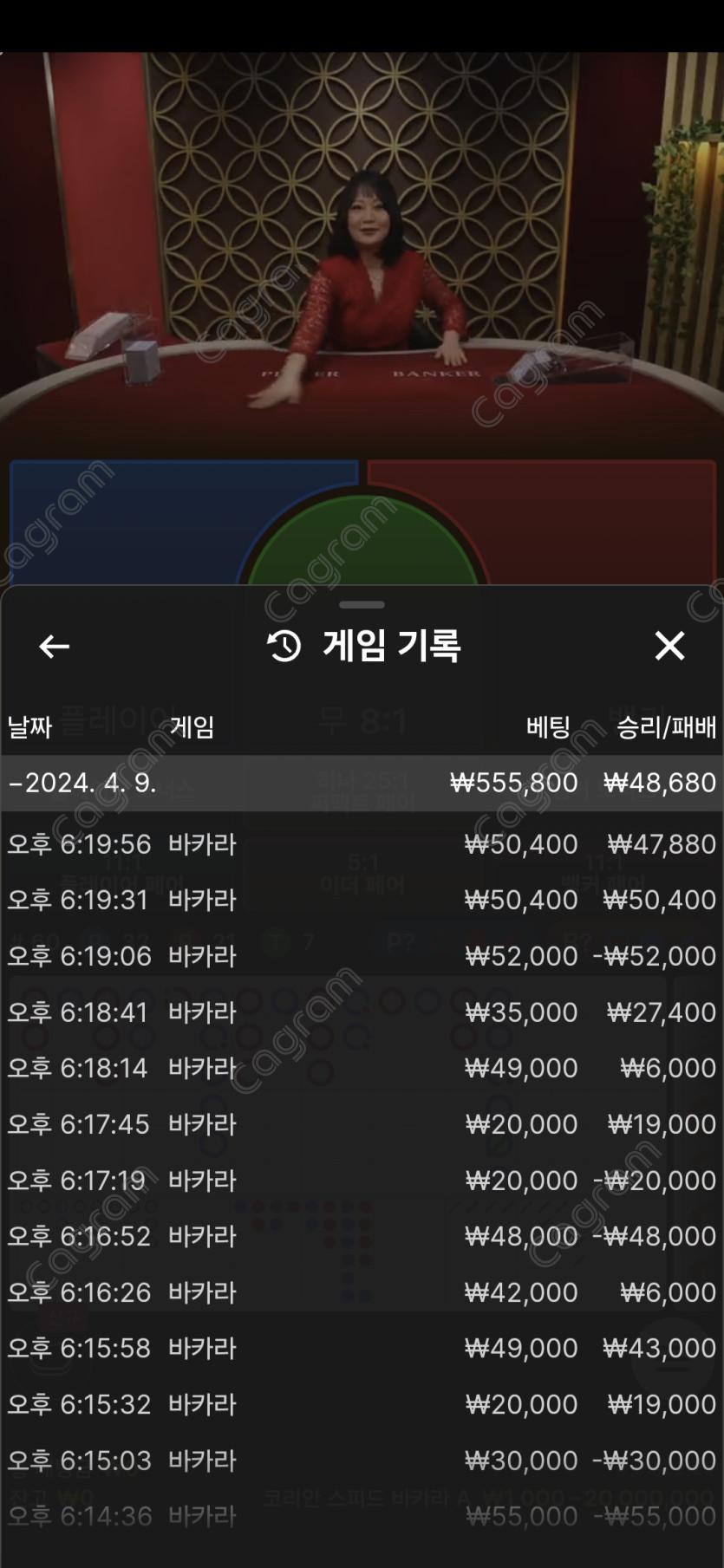Go back from the 게임 기록 panel
724x1568 pixels.
[54, 647]
